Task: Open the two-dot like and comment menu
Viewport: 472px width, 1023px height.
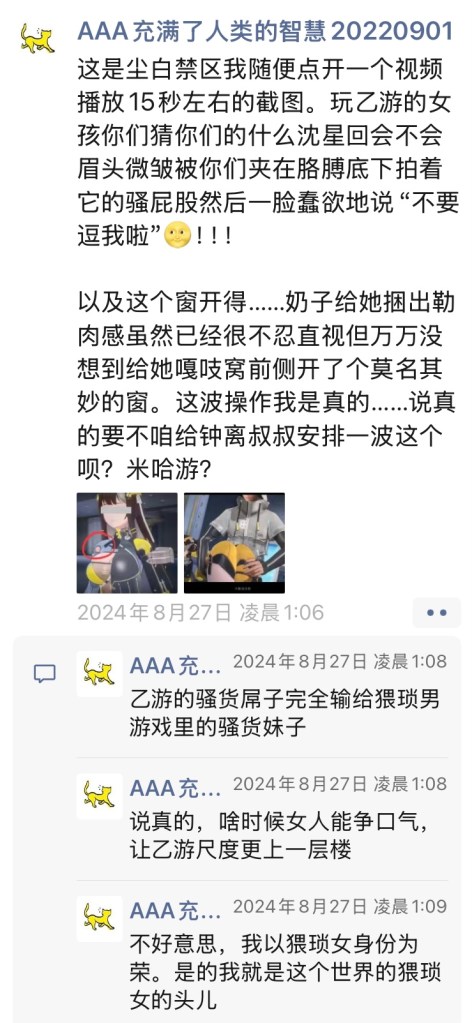Action: pyautogui.click(x=436, y=613)
